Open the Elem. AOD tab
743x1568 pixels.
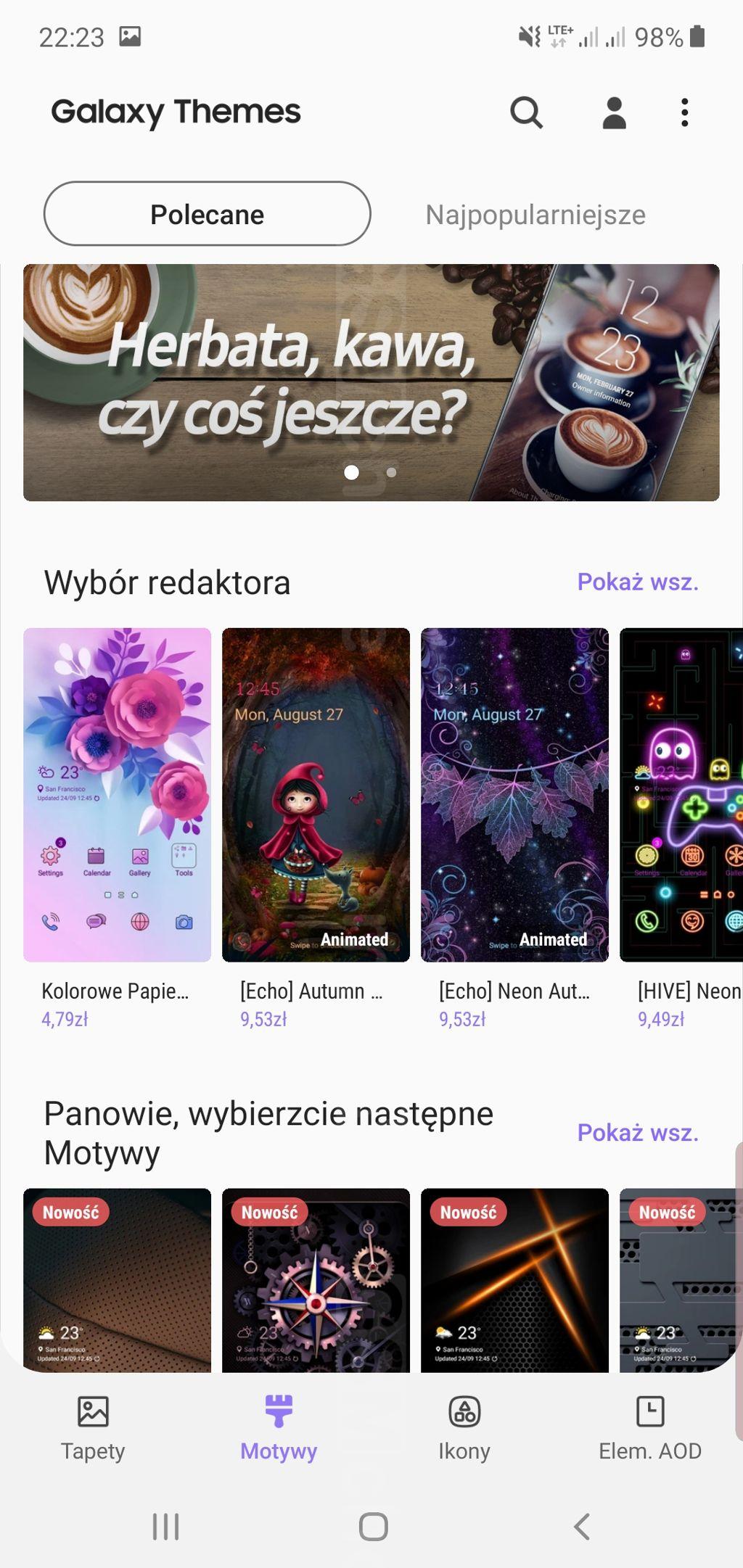pos(650,1428)
